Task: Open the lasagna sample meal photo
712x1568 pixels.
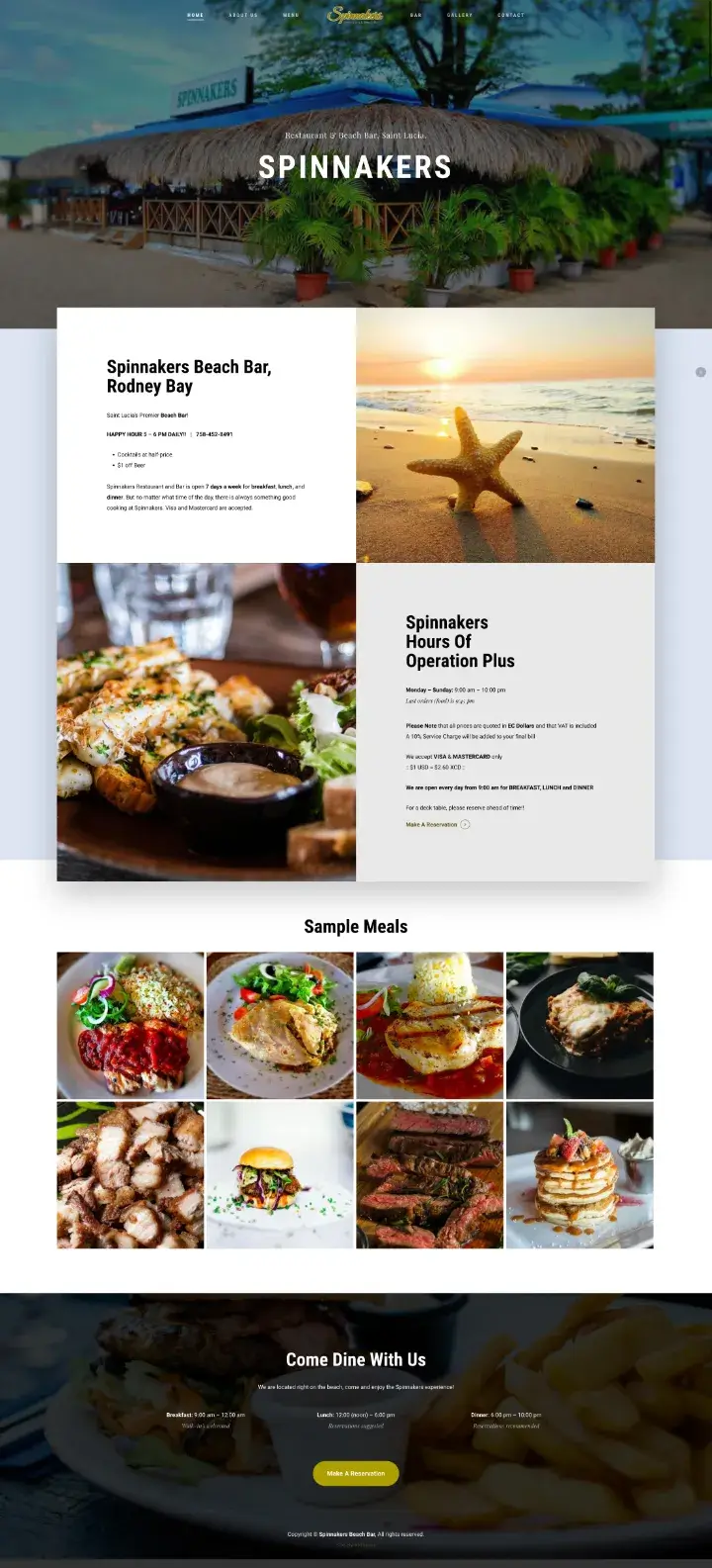Action: coord(579,1025)
